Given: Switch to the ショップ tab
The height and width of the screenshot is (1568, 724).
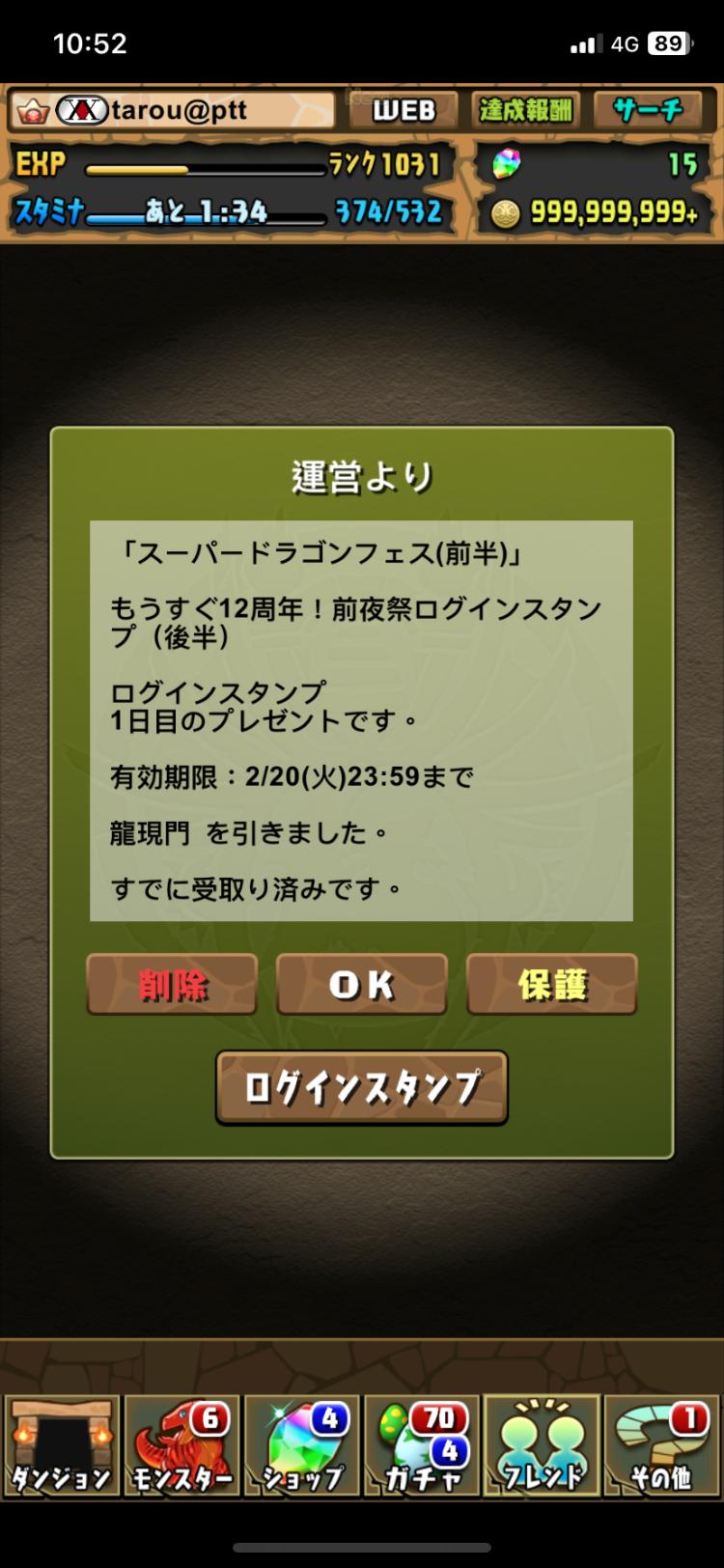Looking at the screenshot, I should [301, 1445].
